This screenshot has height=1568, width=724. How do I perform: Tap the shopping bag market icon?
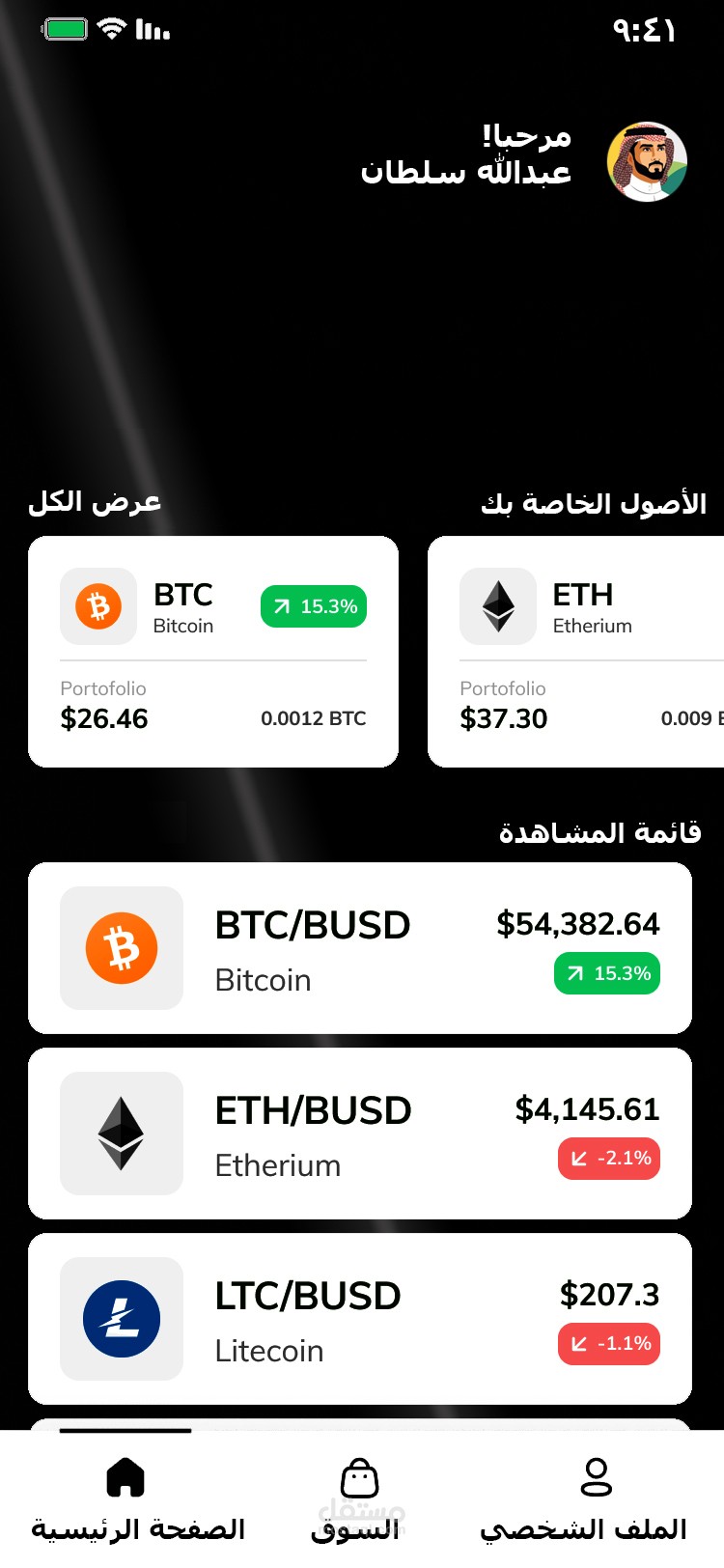361,1475
